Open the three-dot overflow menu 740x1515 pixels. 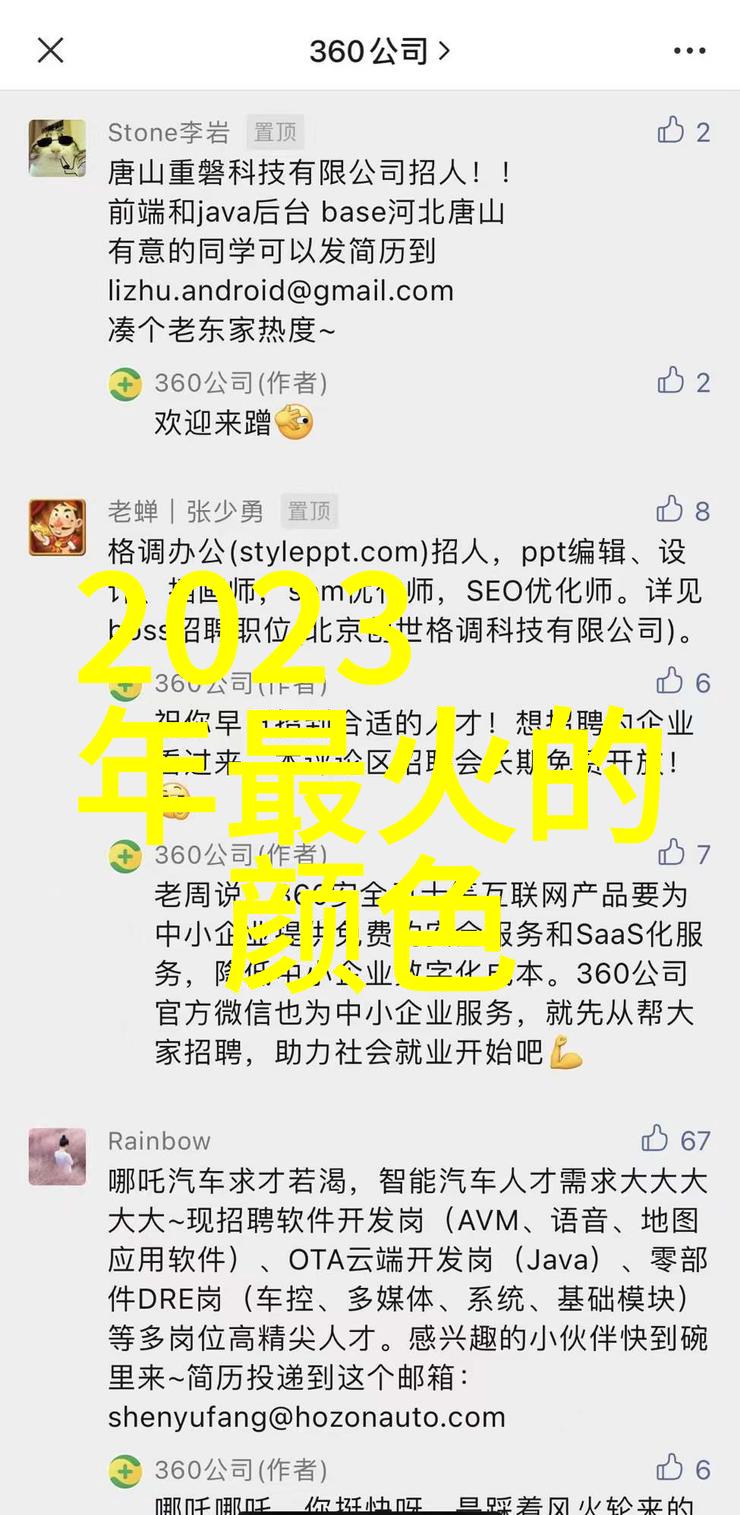point(689,51)
